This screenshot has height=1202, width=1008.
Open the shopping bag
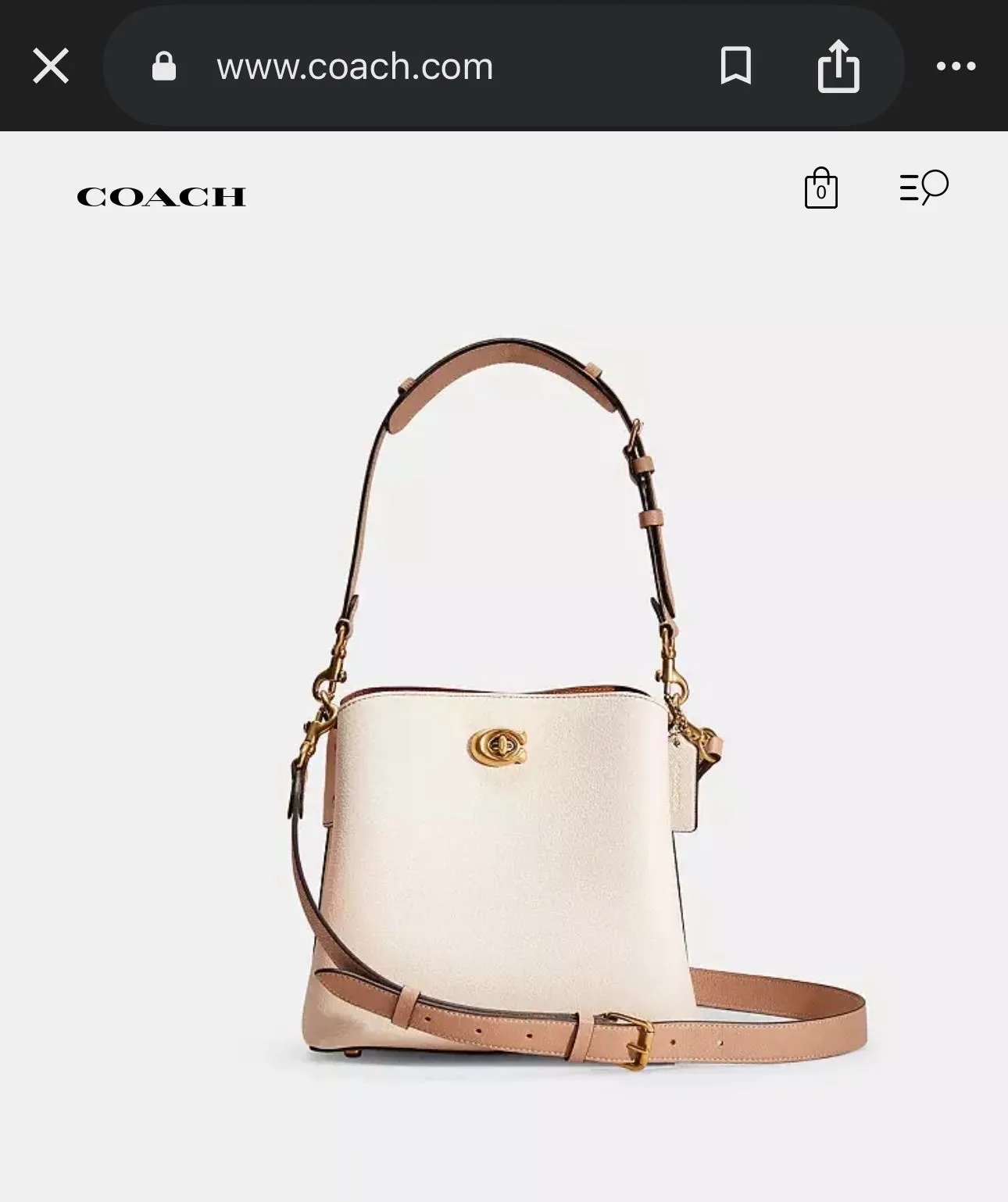tap(820, 188)
